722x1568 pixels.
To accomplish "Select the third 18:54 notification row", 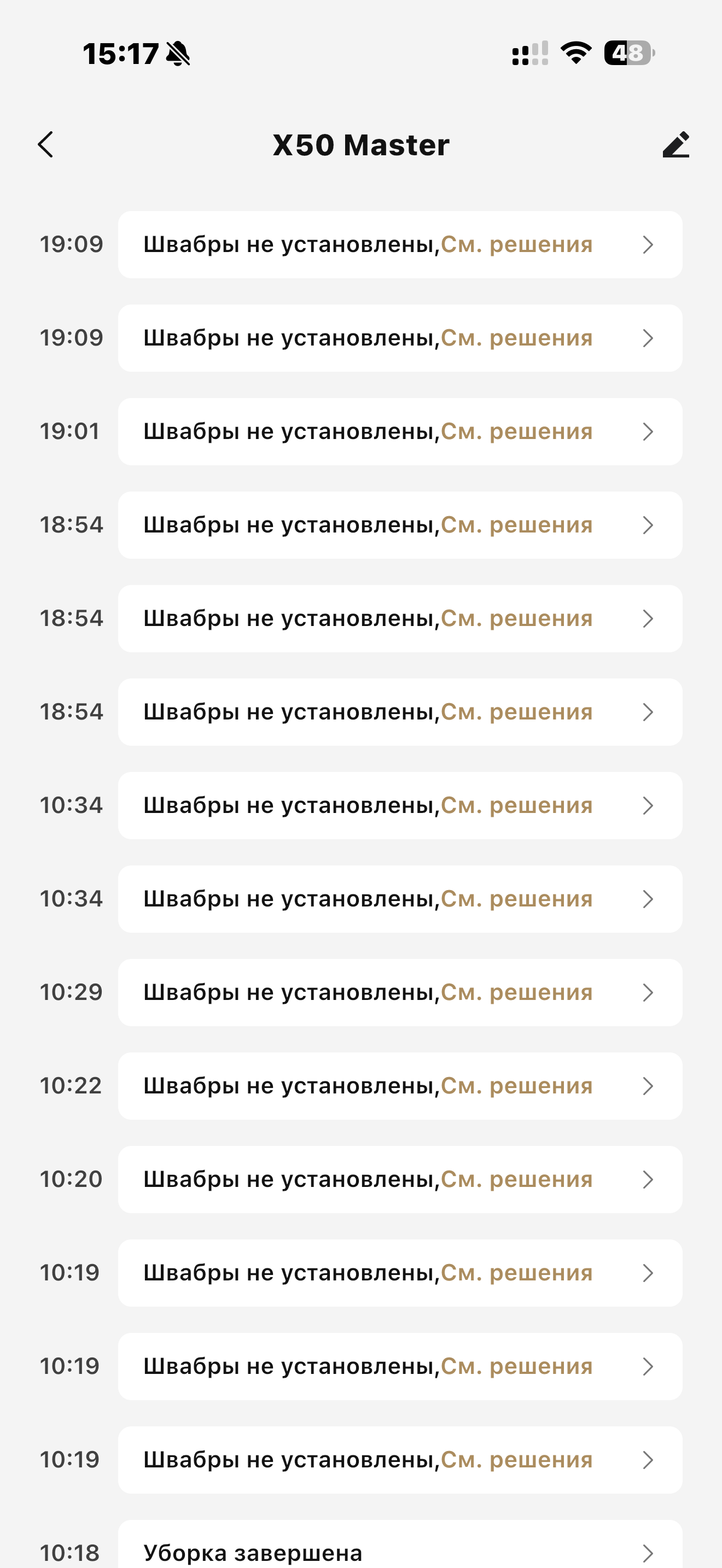I will [x=399, y=712].
